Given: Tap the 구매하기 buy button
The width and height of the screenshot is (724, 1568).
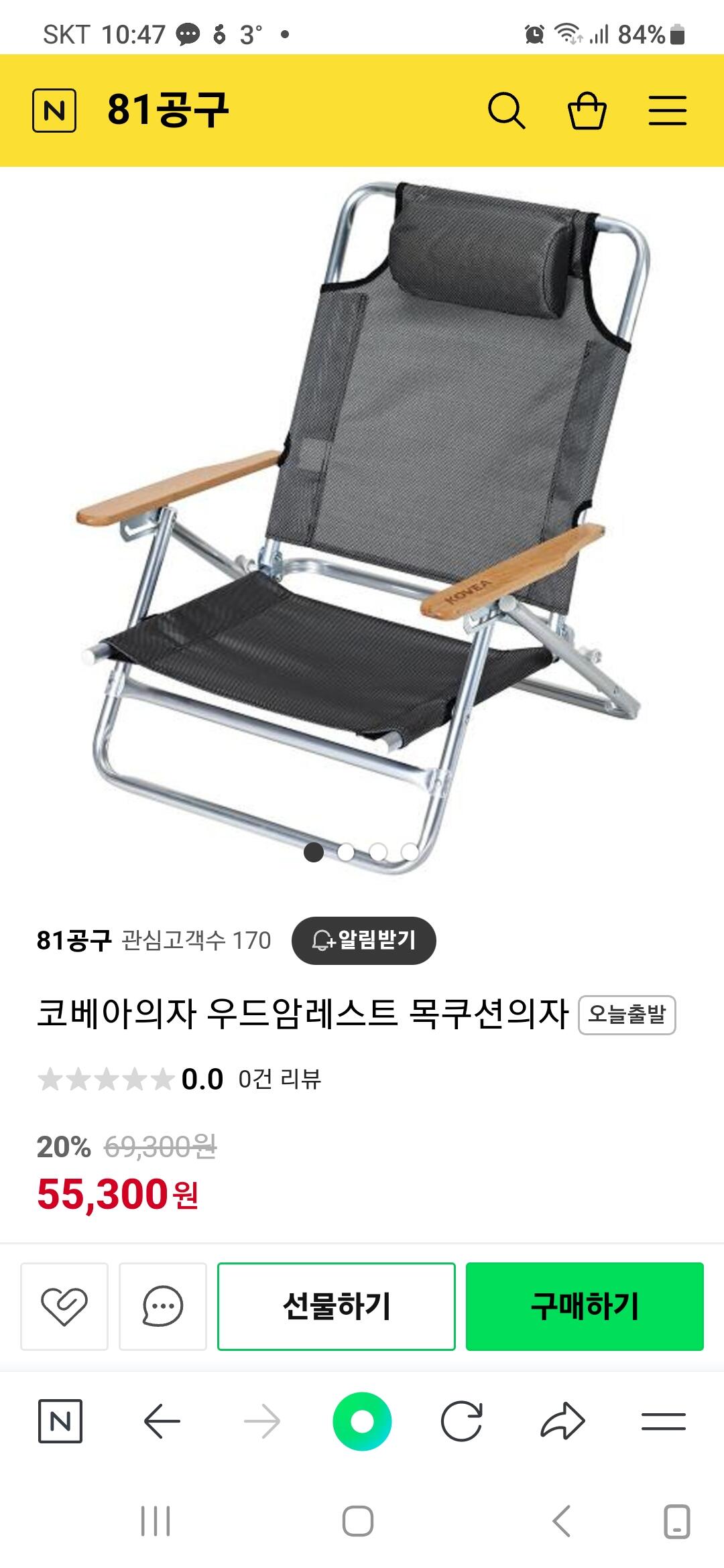Looking at the screenshot, I should [585, 1306].
